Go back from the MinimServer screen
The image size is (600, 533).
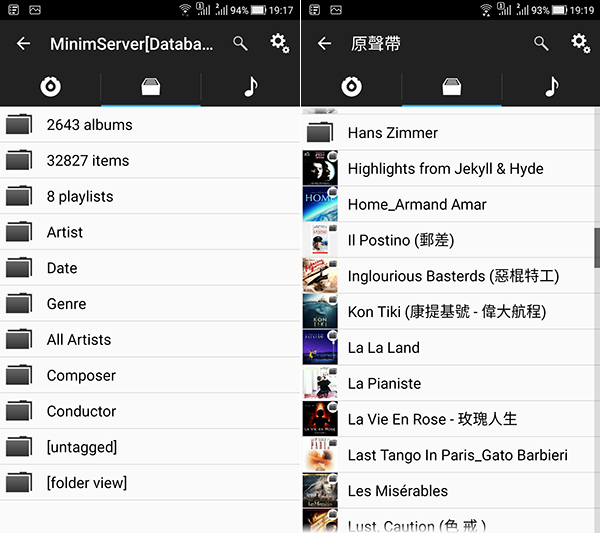23,44
